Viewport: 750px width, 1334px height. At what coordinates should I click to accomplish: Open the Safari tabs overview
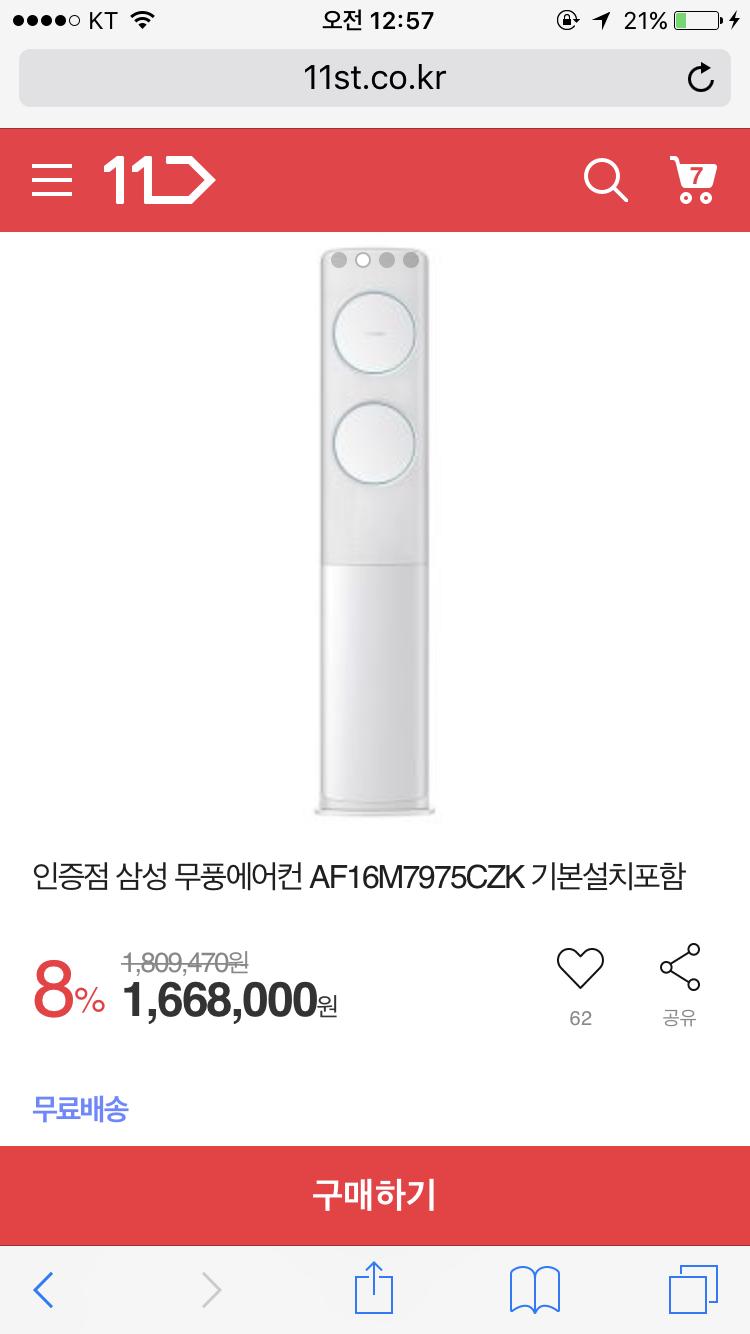coord(693,1290)
